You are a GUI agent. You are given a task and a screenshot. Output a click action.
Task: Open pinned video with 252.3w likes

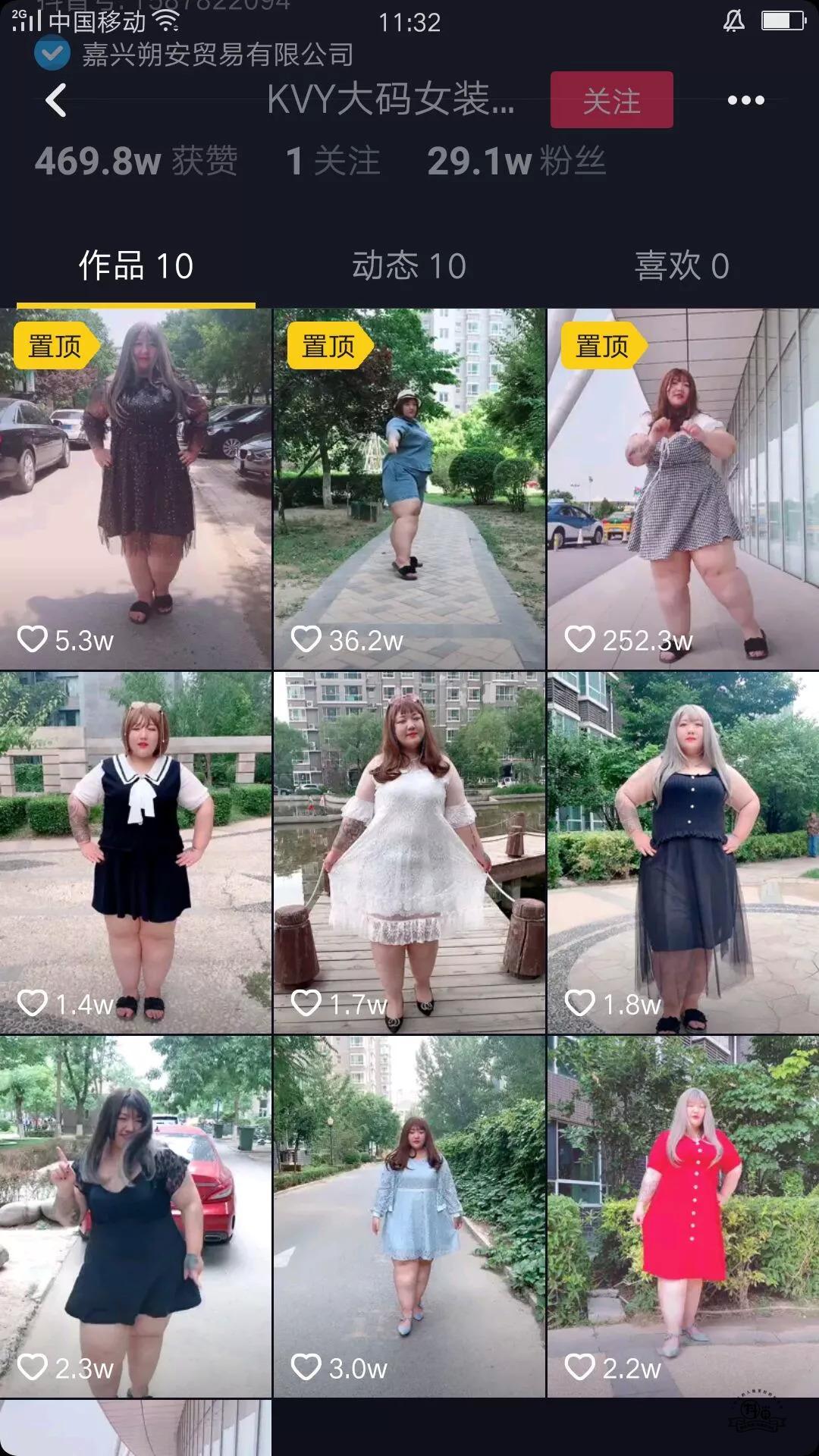click(682, 489)
